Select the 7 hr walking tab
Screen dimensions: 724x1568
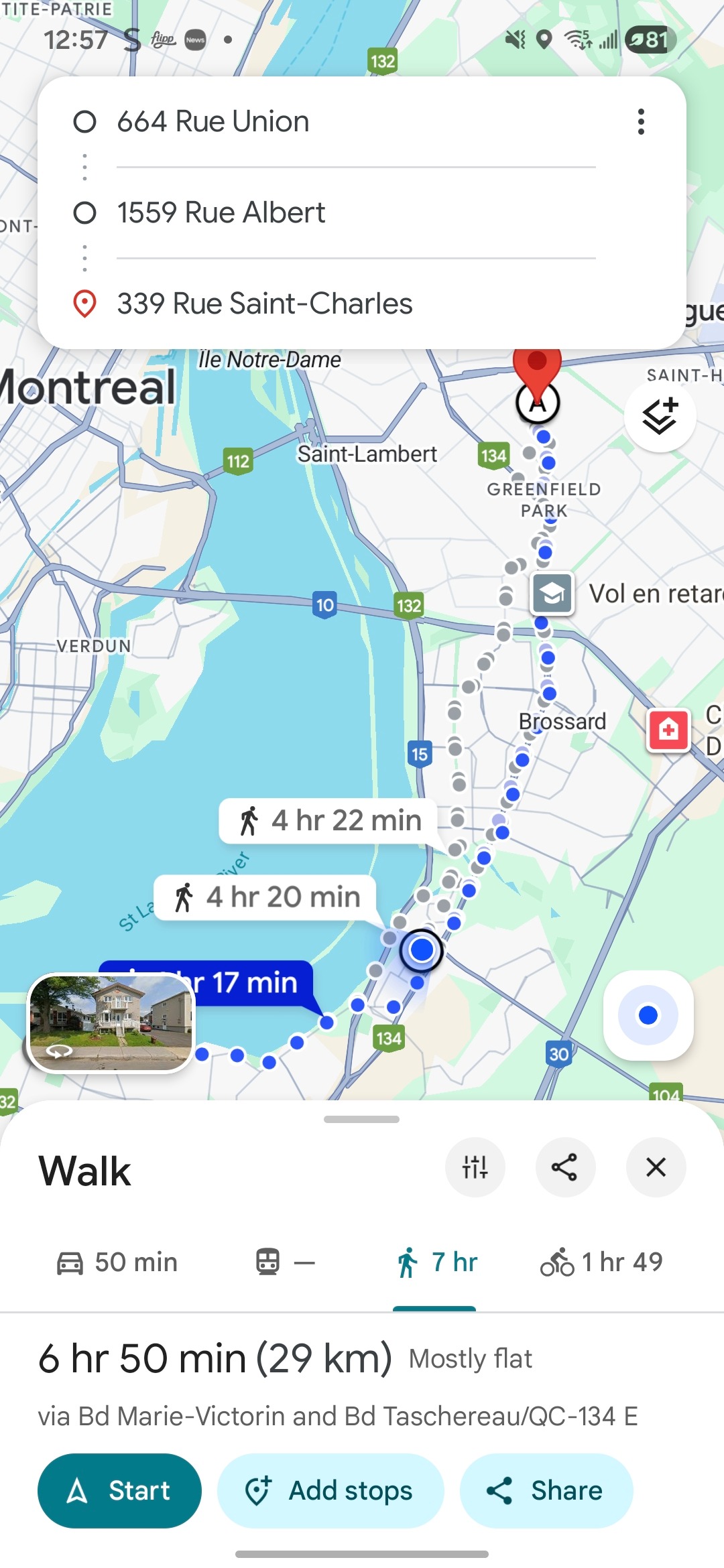pyautogui.click(x=436, y=1262)
